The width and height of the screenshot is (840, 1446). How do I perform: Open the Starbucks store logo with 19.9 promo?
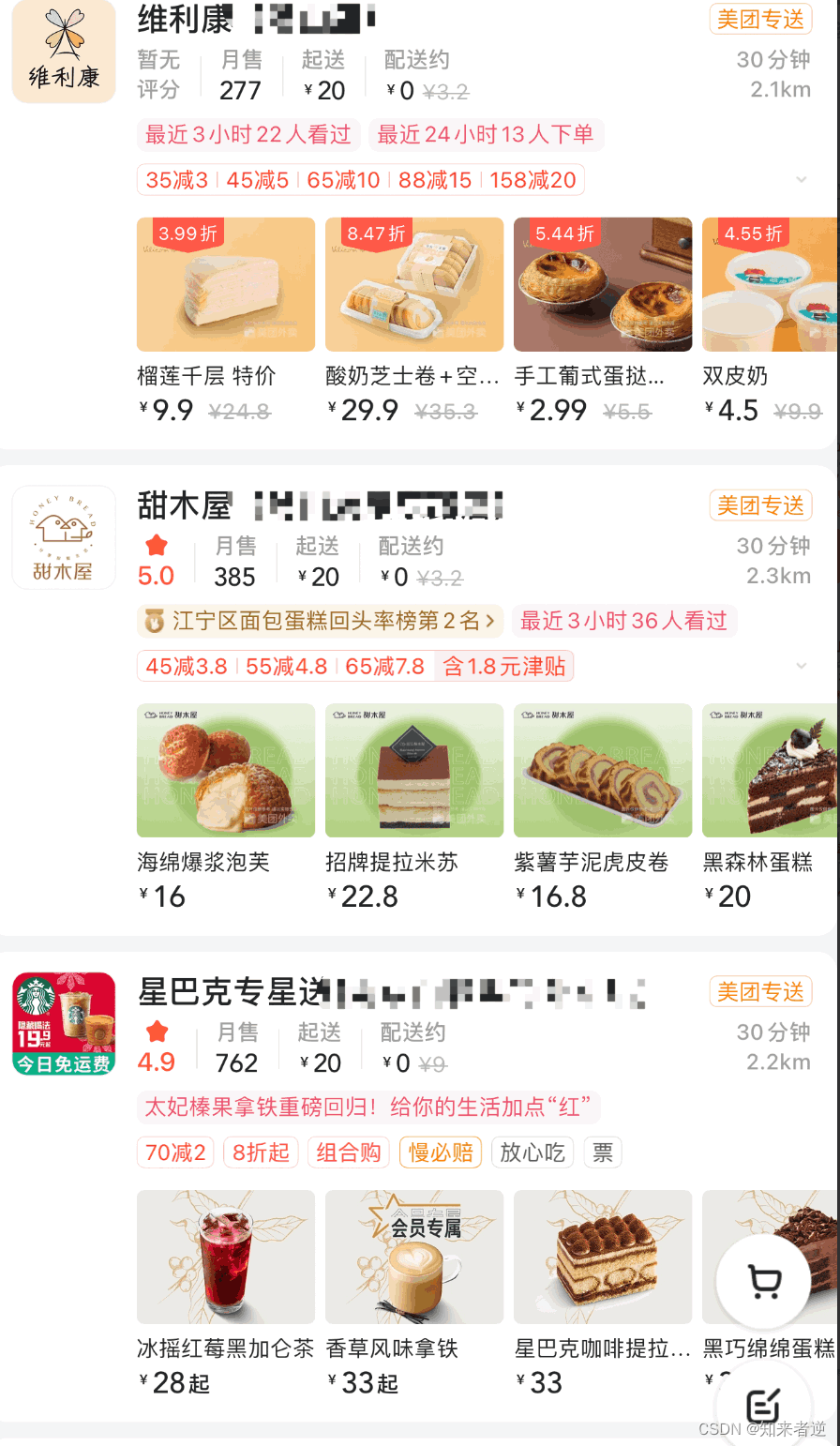click(x=63, y=1022)
